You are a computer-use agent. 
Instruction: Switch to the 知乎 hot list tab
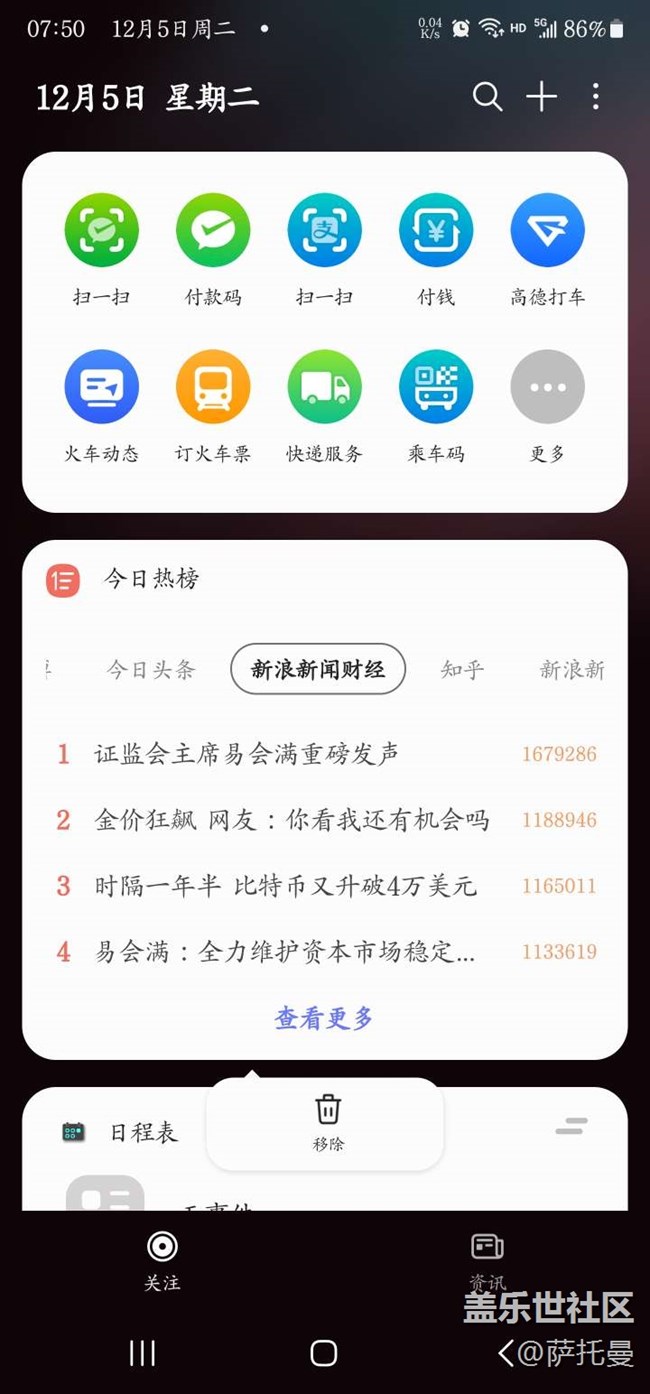point(462,670)
